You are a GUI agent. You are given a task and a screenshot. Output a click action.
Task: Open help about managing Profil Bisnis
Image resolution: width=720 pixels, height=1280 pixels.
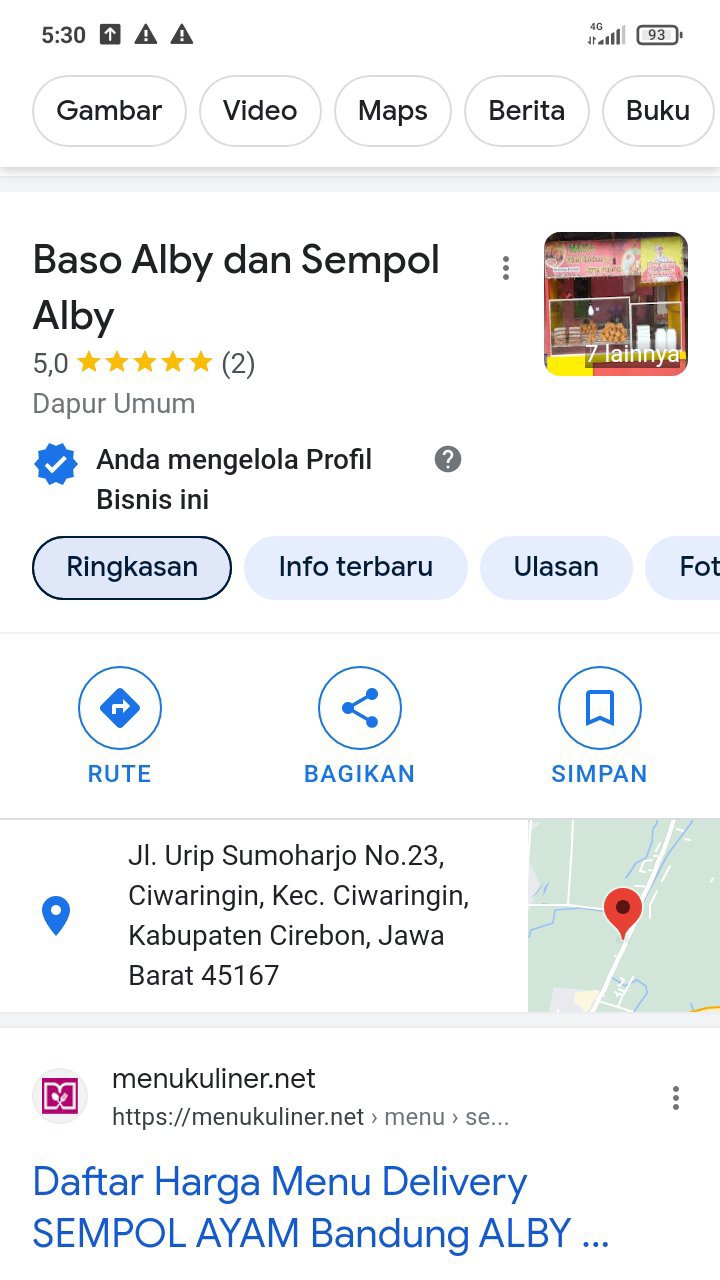point(448,460)
